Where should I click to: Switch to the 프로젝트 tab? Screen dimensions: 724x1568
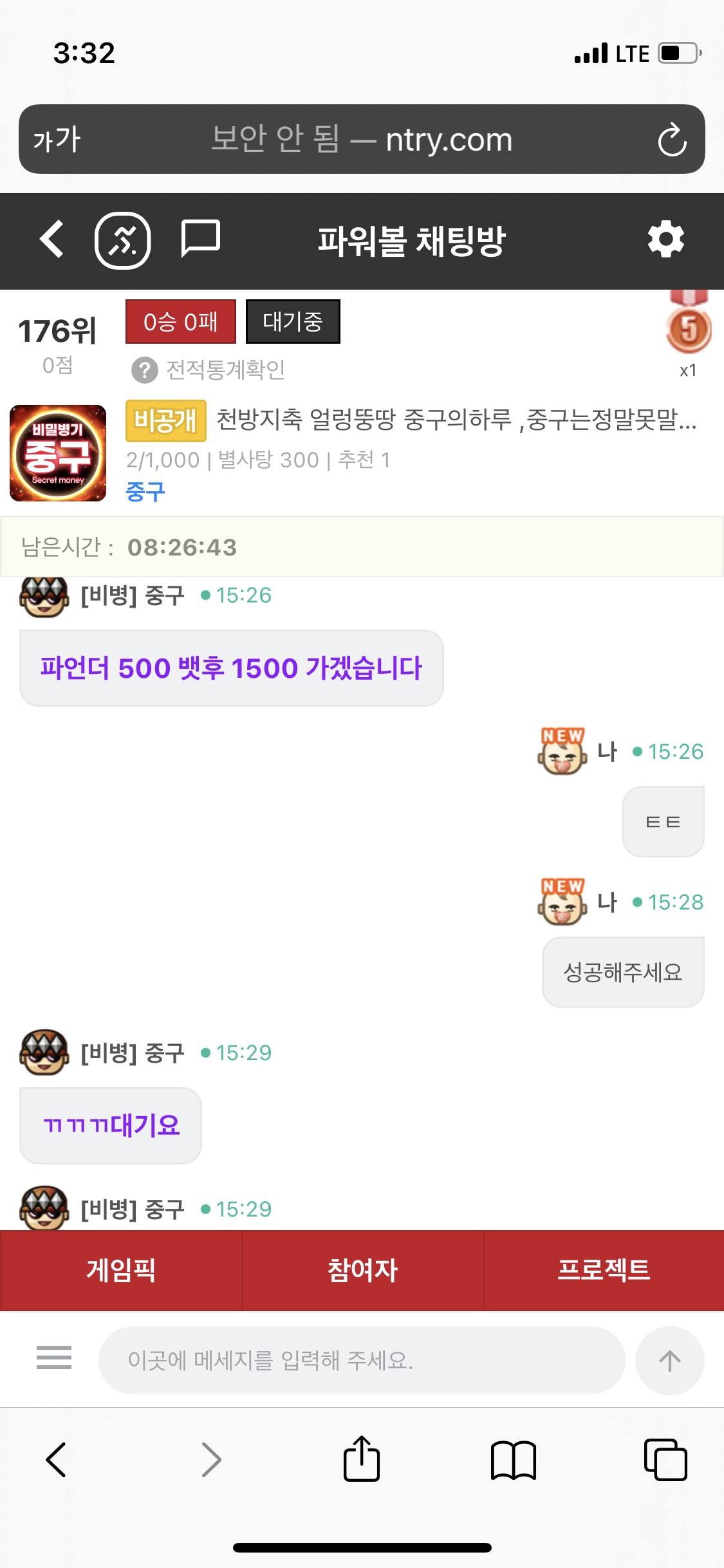pos(604,1270)
